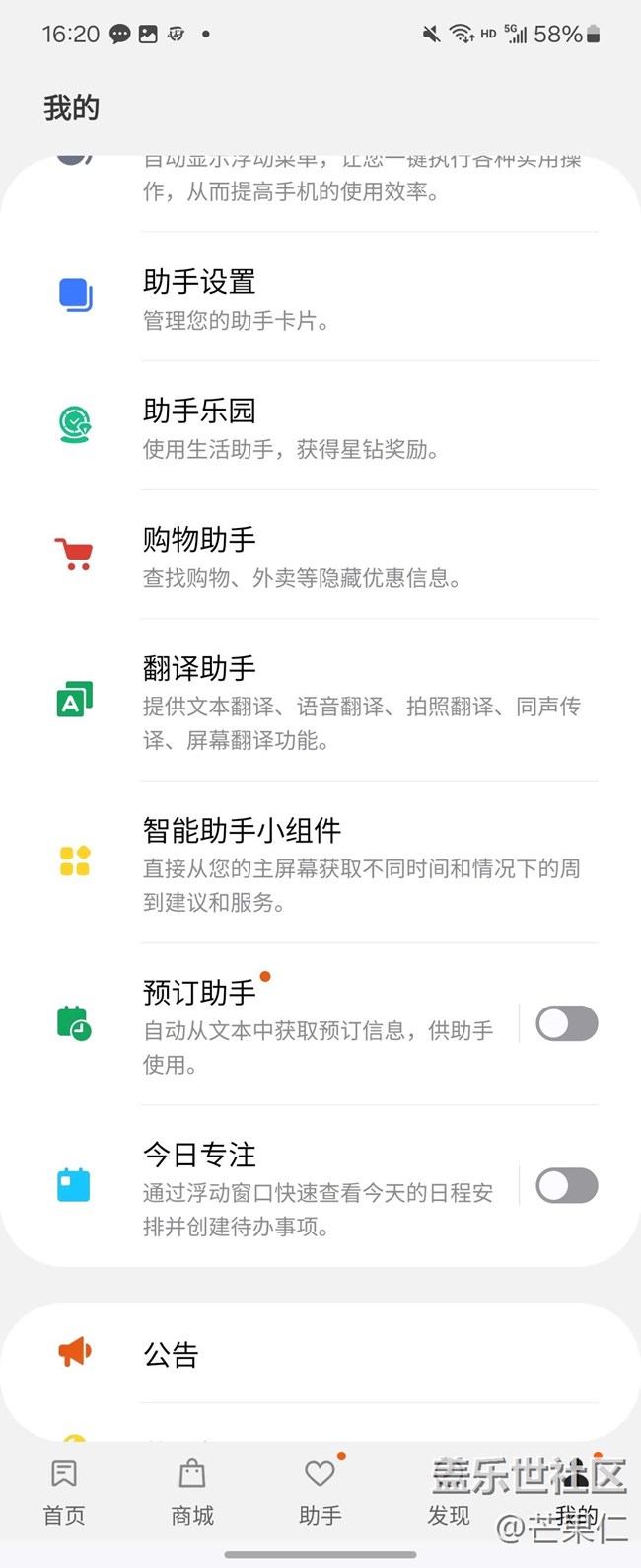The height and width of the screenshot is (1568, 641).
Task: Select the 我的 tab in bottom bar
Action: (x=576, y=1492)
